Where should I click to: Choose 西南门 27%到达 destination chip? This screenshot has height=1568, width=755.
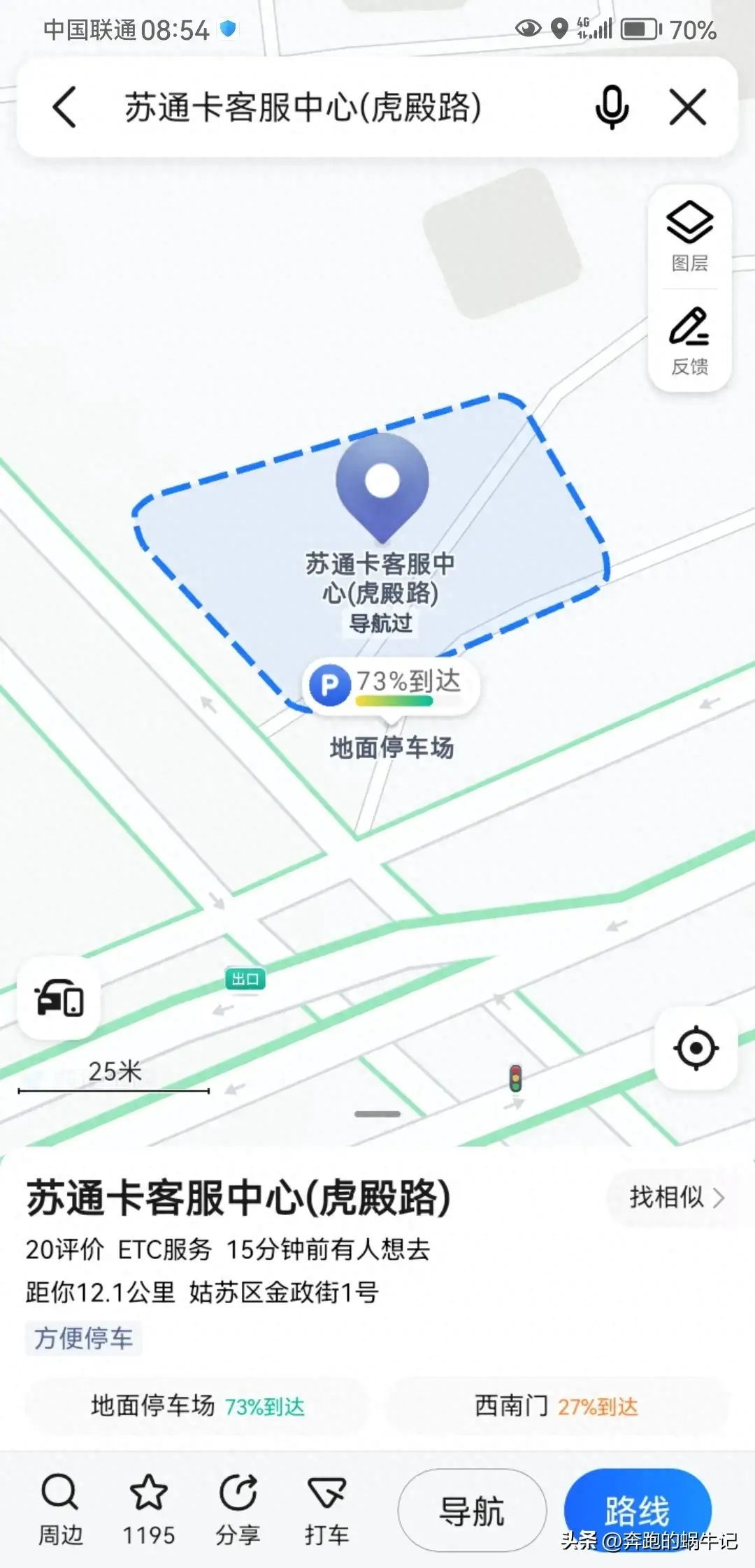(556, 1406)
